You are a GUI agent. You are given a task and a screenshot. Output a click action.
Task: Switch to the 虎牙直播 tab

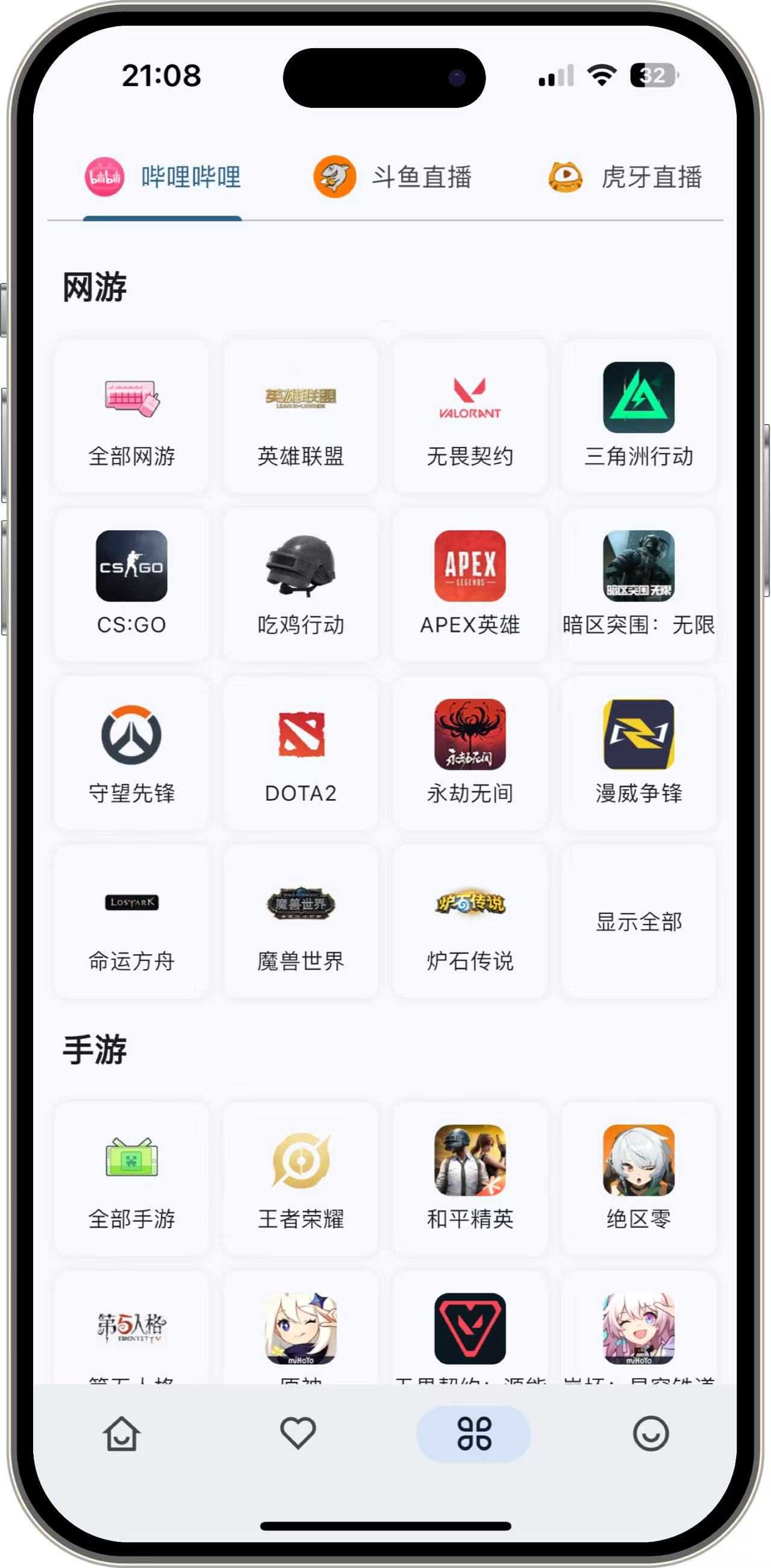click(626, 177)
